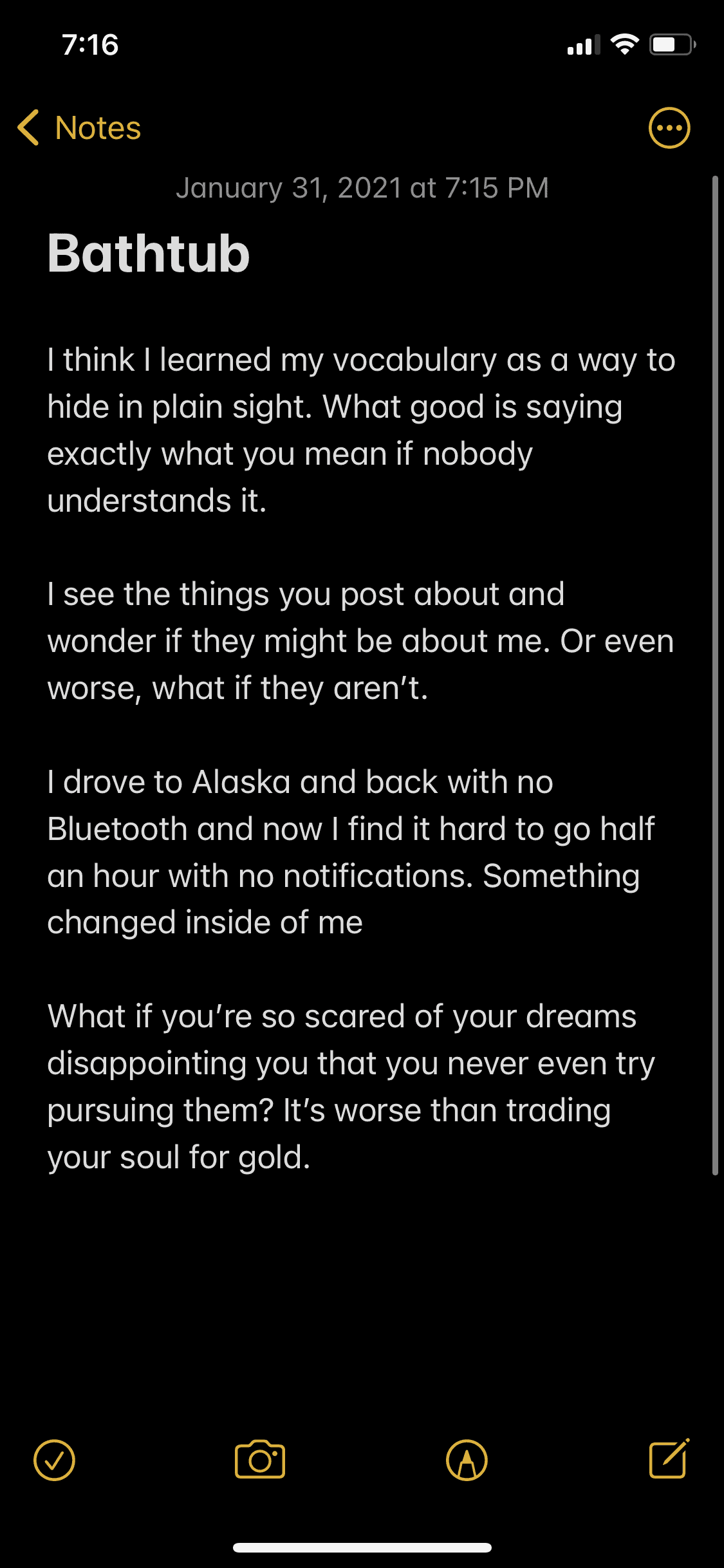Go back to the Notes list
The image size is (724, 1568).
click(x=79, y=127)
